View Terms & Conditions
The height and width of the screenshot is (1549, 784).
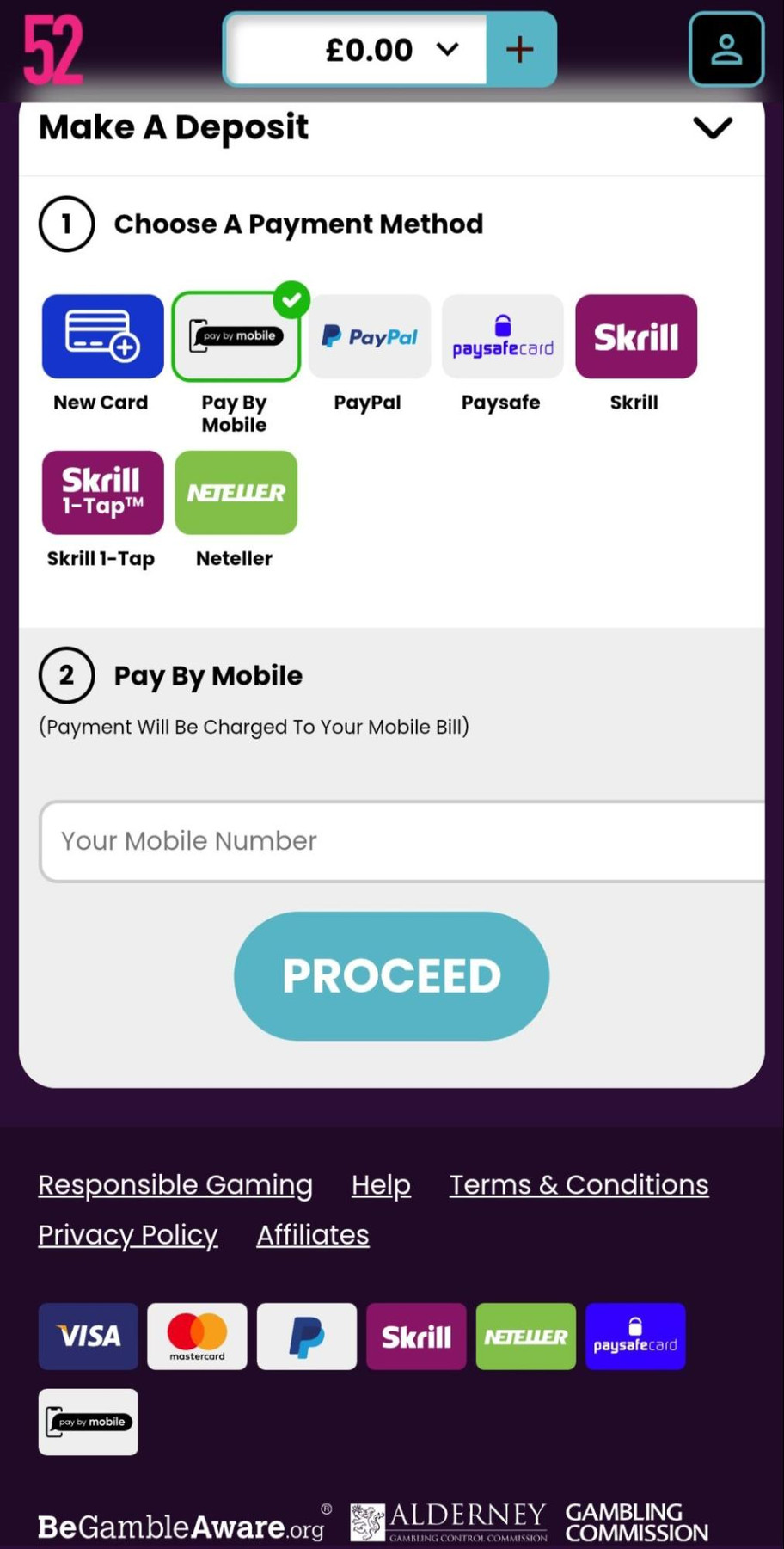tap(579, 1184)
